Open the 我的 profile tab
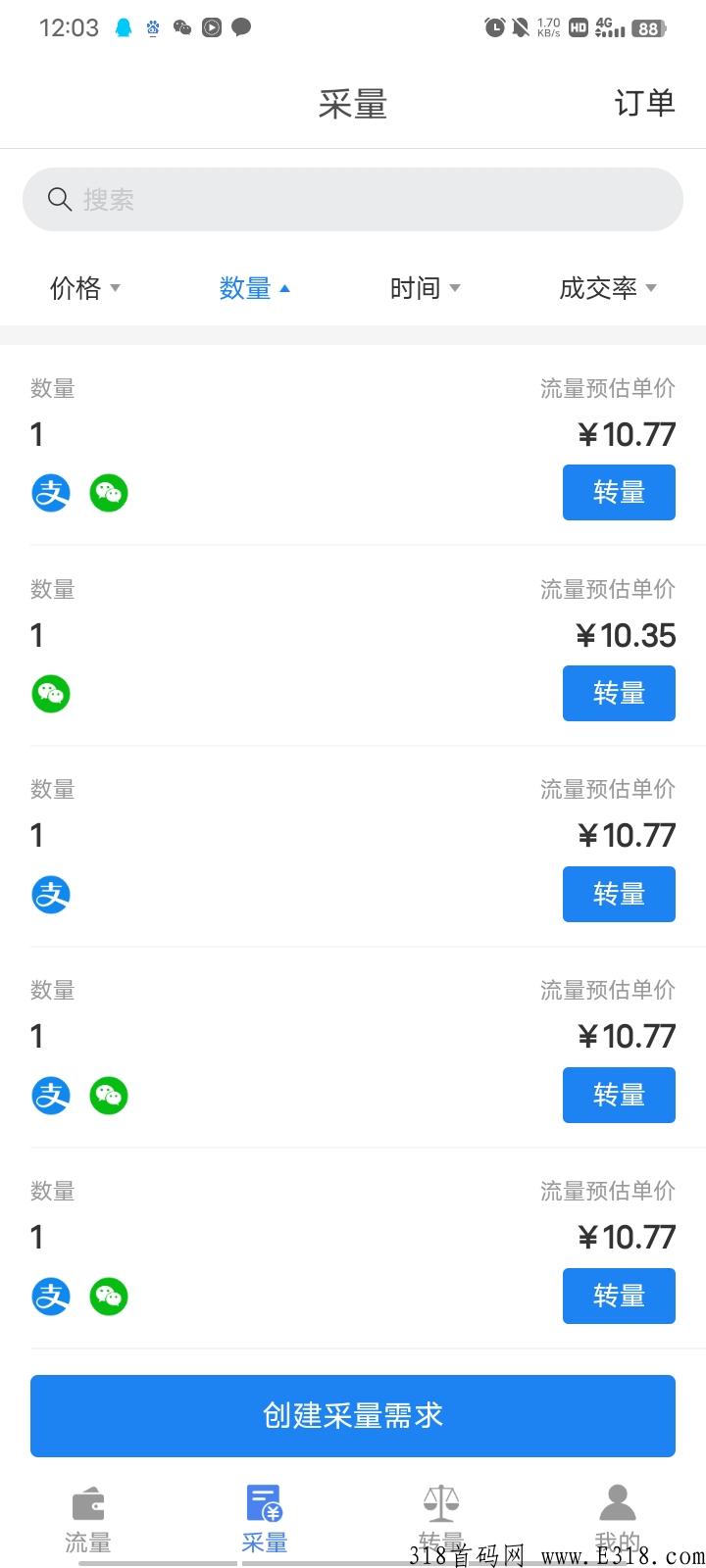Image resolution: width=706 pixels, height=1568 pixels. click(x=618, y=1520)
